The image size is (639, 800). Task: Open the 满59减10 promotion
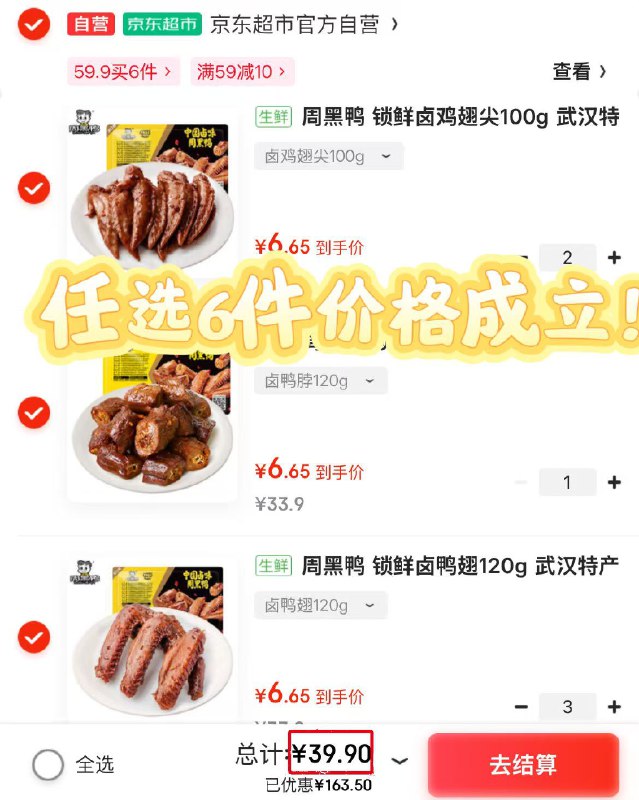[x=241, y=71]
